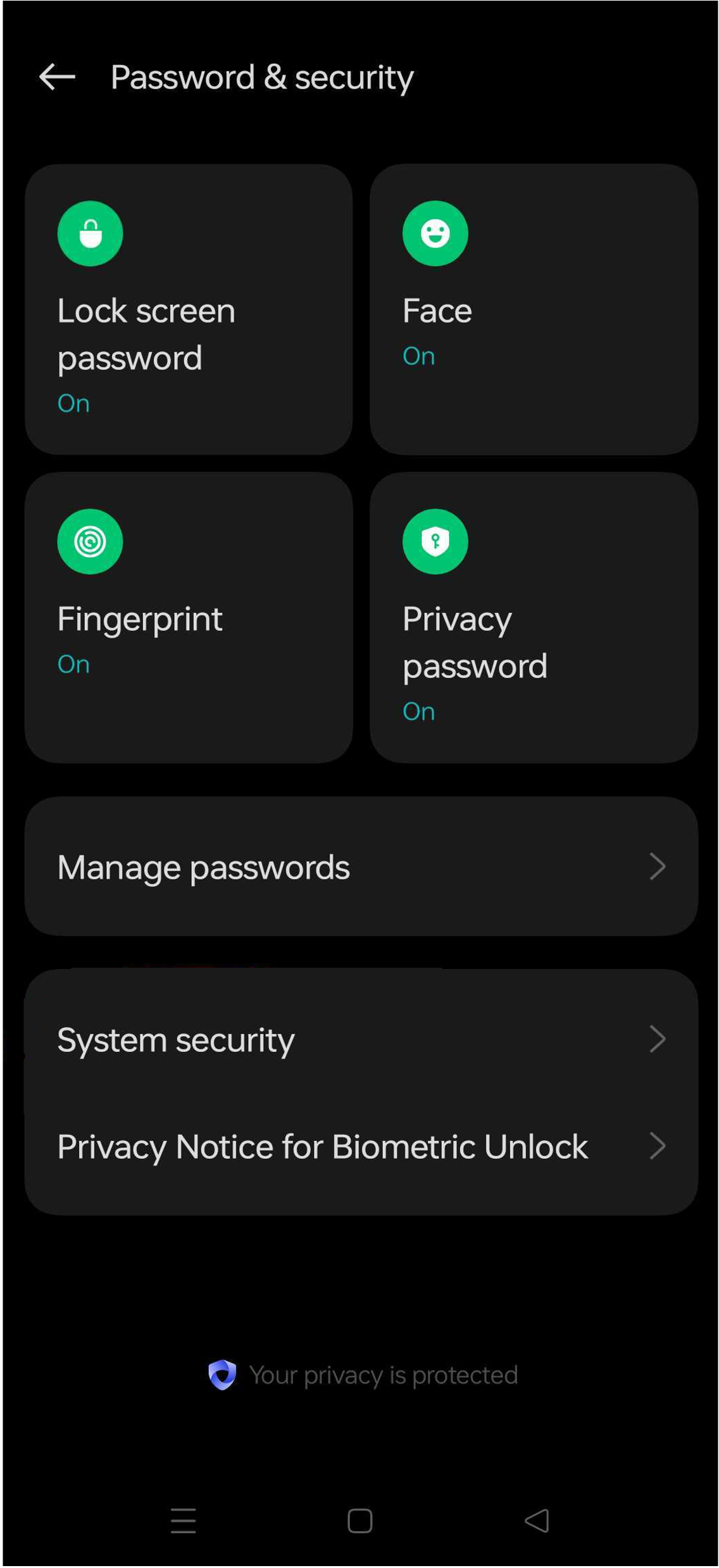Tap the privacy protection shield icon at bottom
This screenshot has height=1568, width=719.
(223, 1374)
